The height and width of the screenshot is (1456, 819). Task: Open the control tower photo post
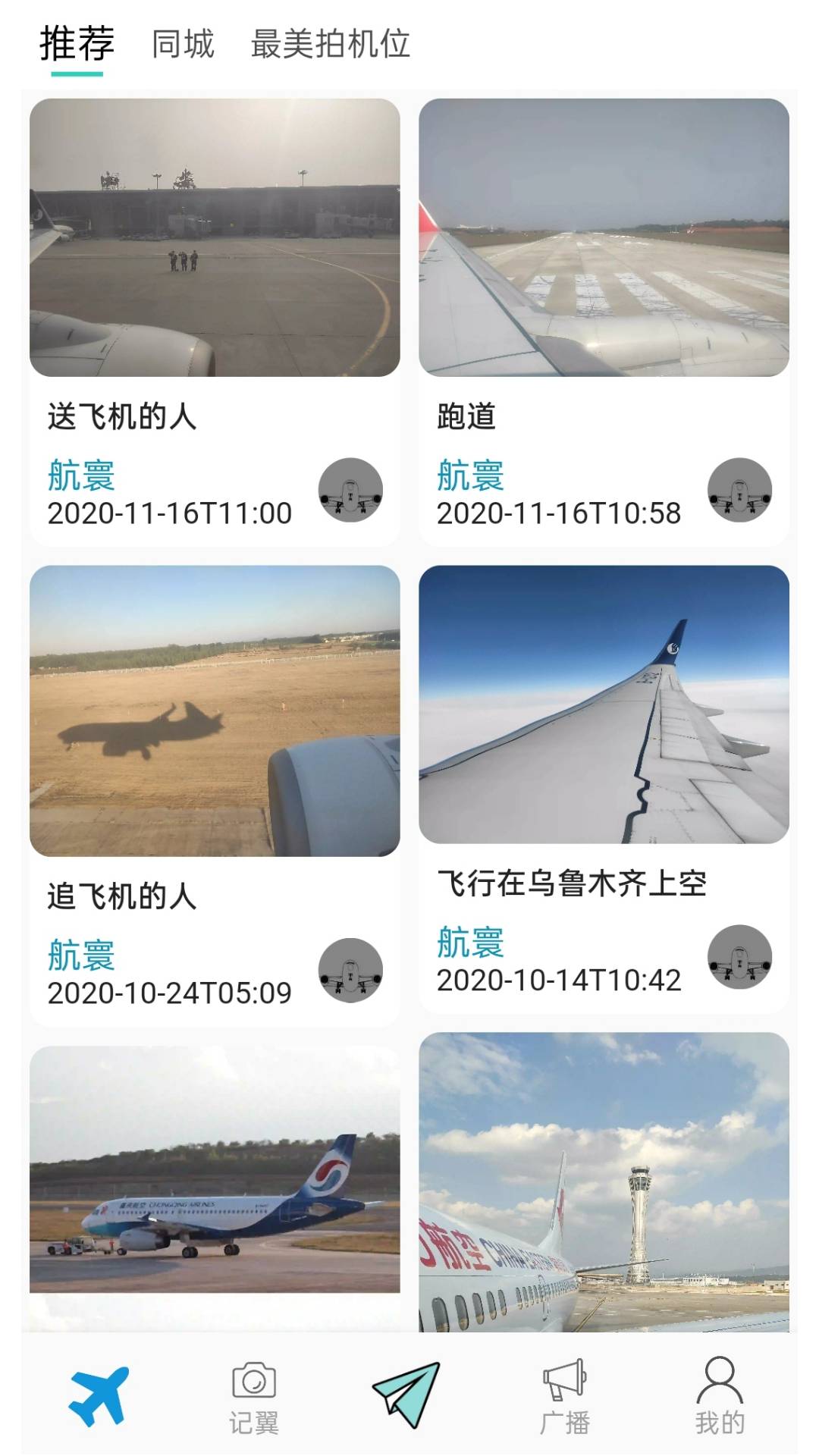(x=604, y=1183)
